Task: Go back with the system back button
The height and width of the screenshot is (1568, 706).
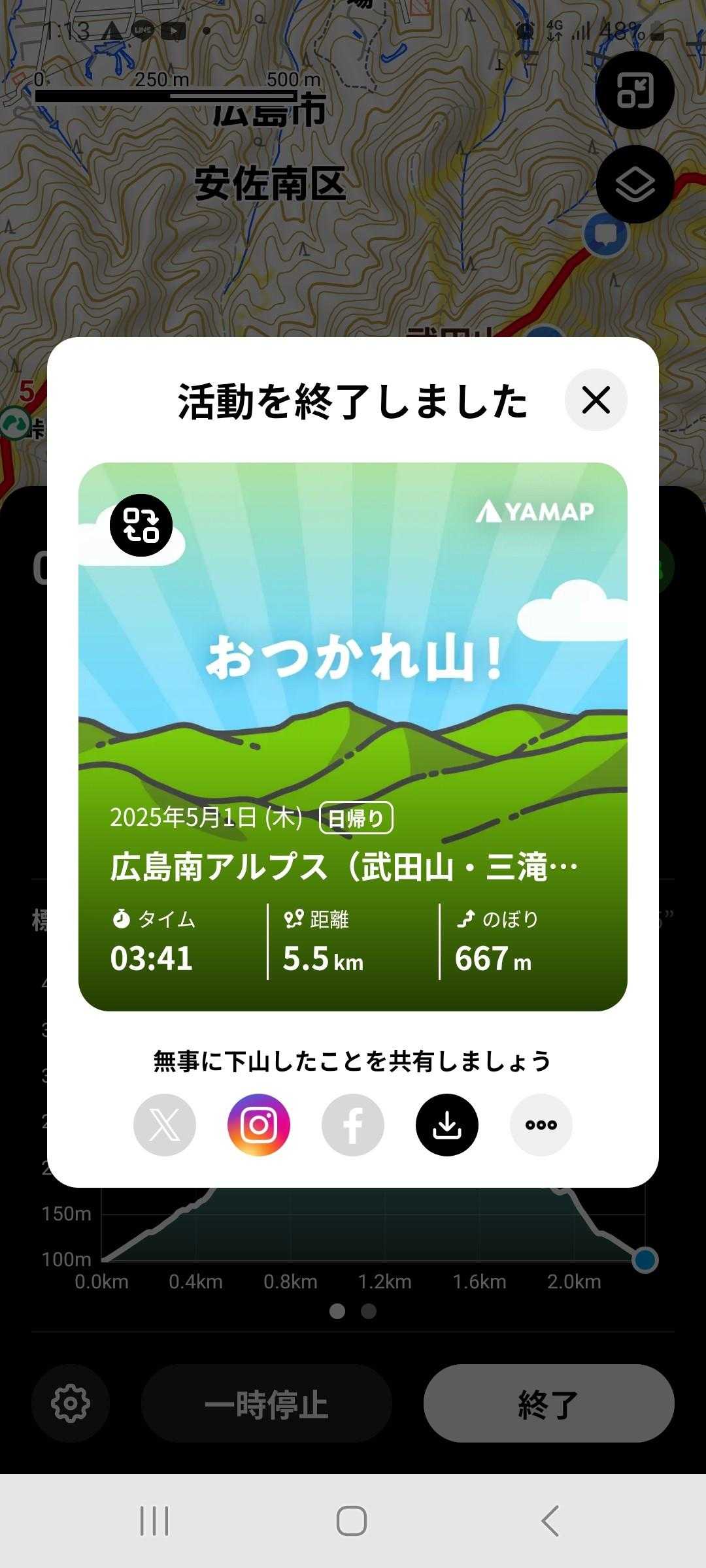Action: (550, 1521)
